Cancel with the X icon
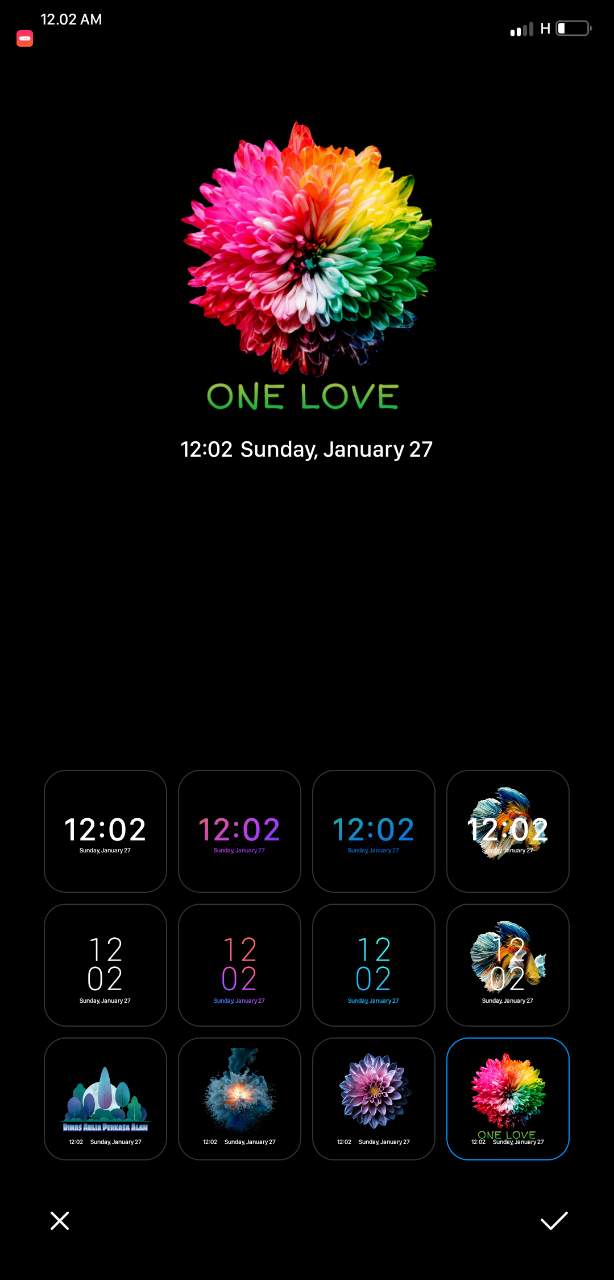The height and width of the screenshot is (1280, 614). click(x=60, y=1220)
